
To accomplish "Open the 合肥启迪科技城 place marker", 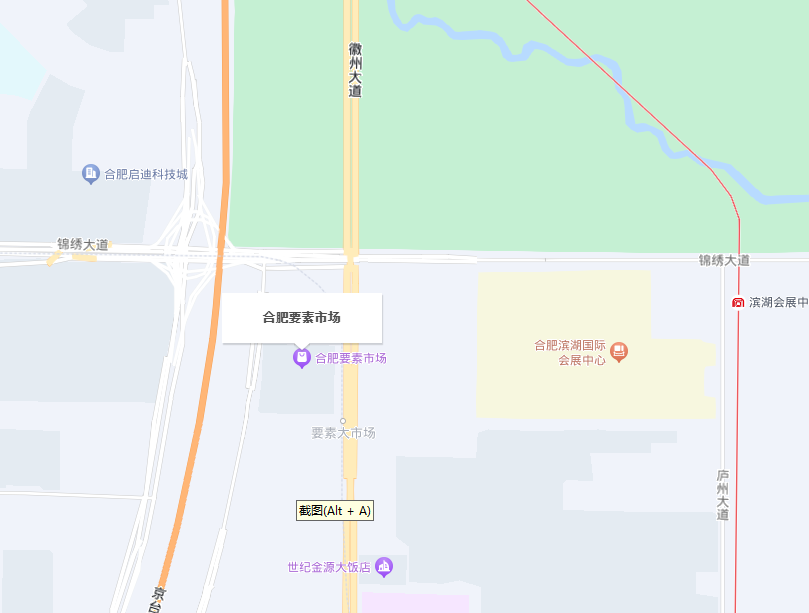I will pos(90,174).
